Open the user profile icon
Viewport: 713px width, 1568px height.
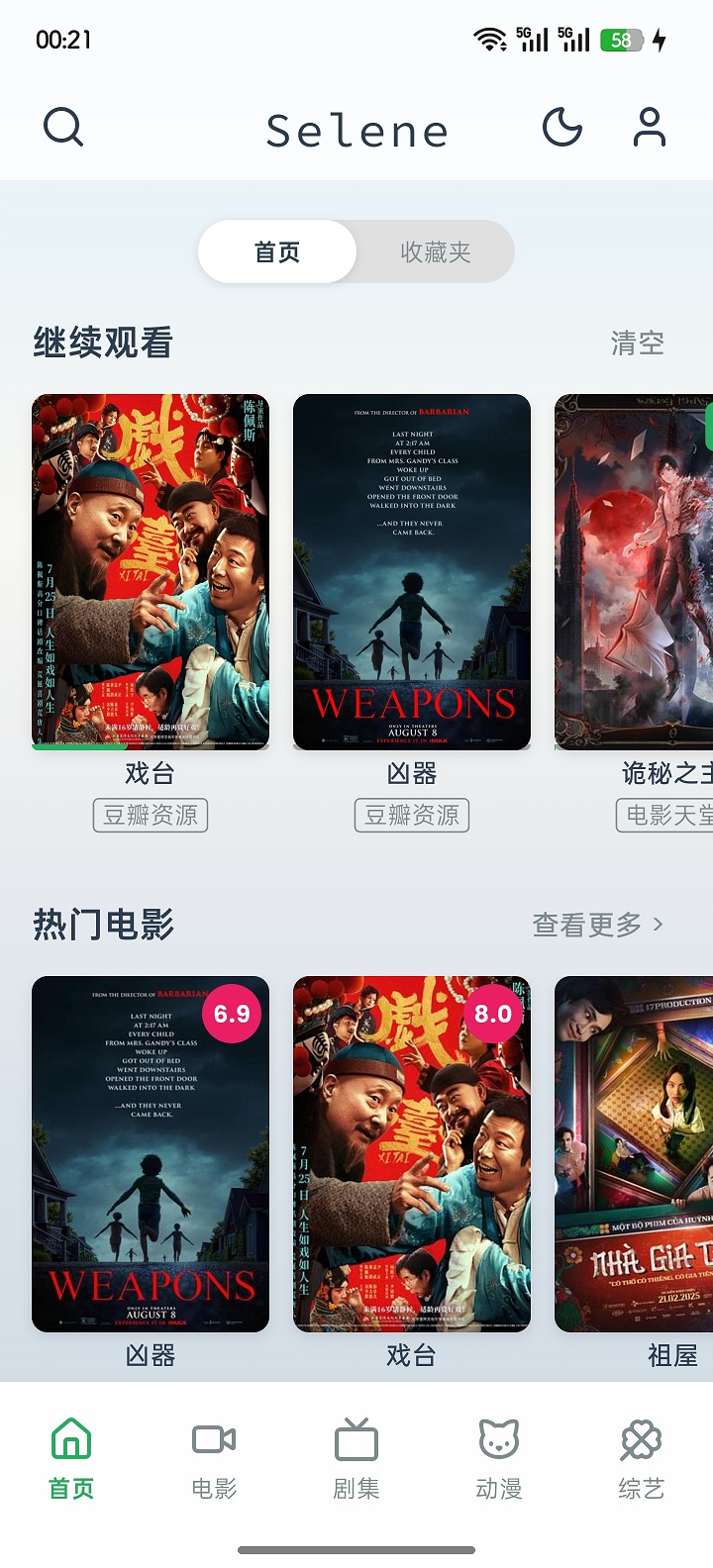[649, 128]
